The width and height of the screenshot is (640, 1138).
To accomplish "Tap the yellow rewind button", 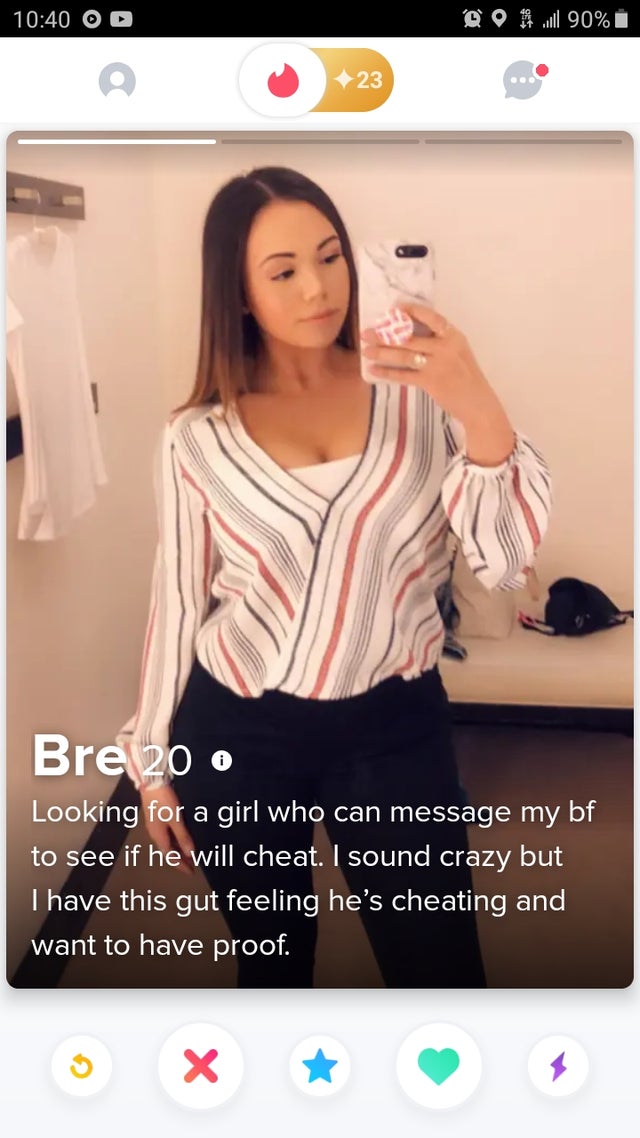I will [80, 1067].
